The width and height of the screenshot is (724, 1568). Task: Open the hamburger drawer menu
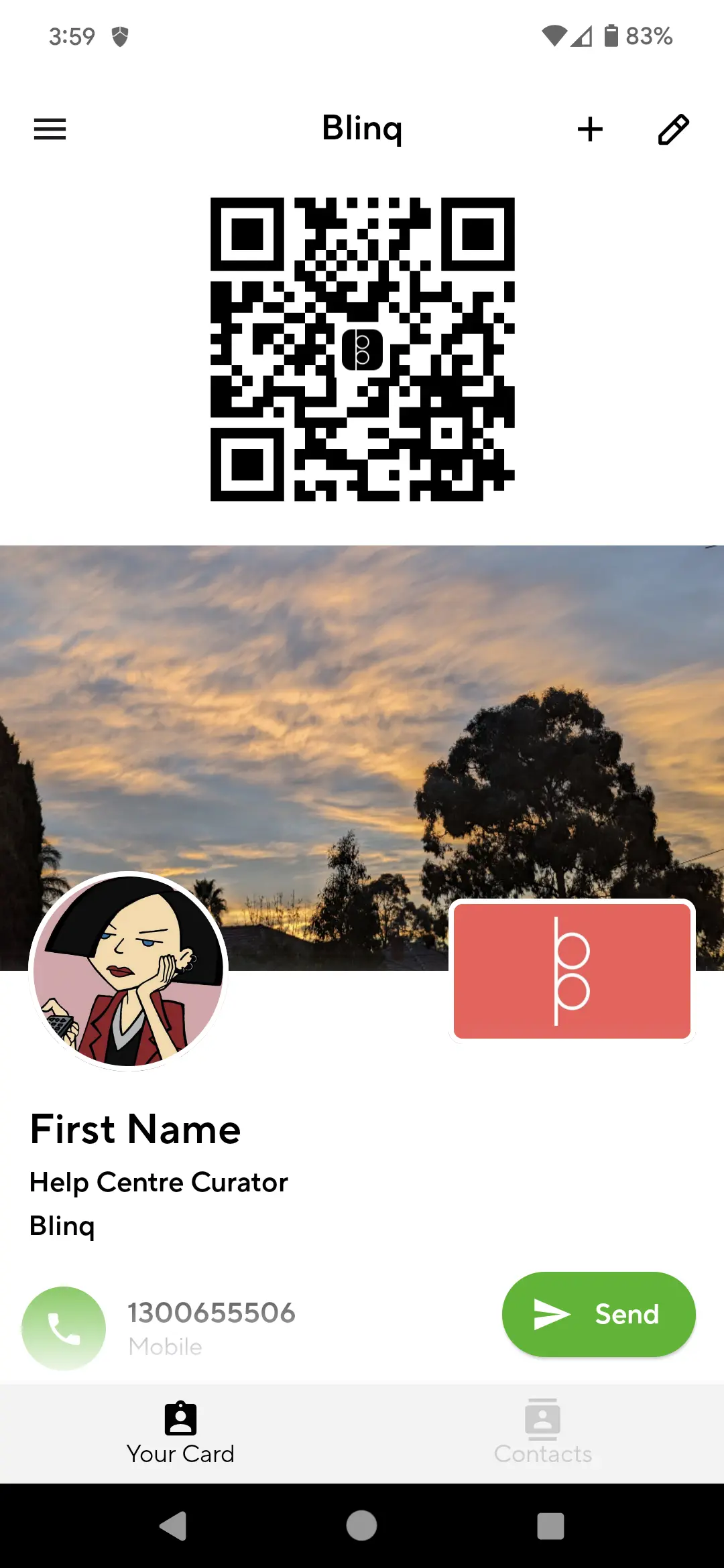pos(50,129)
